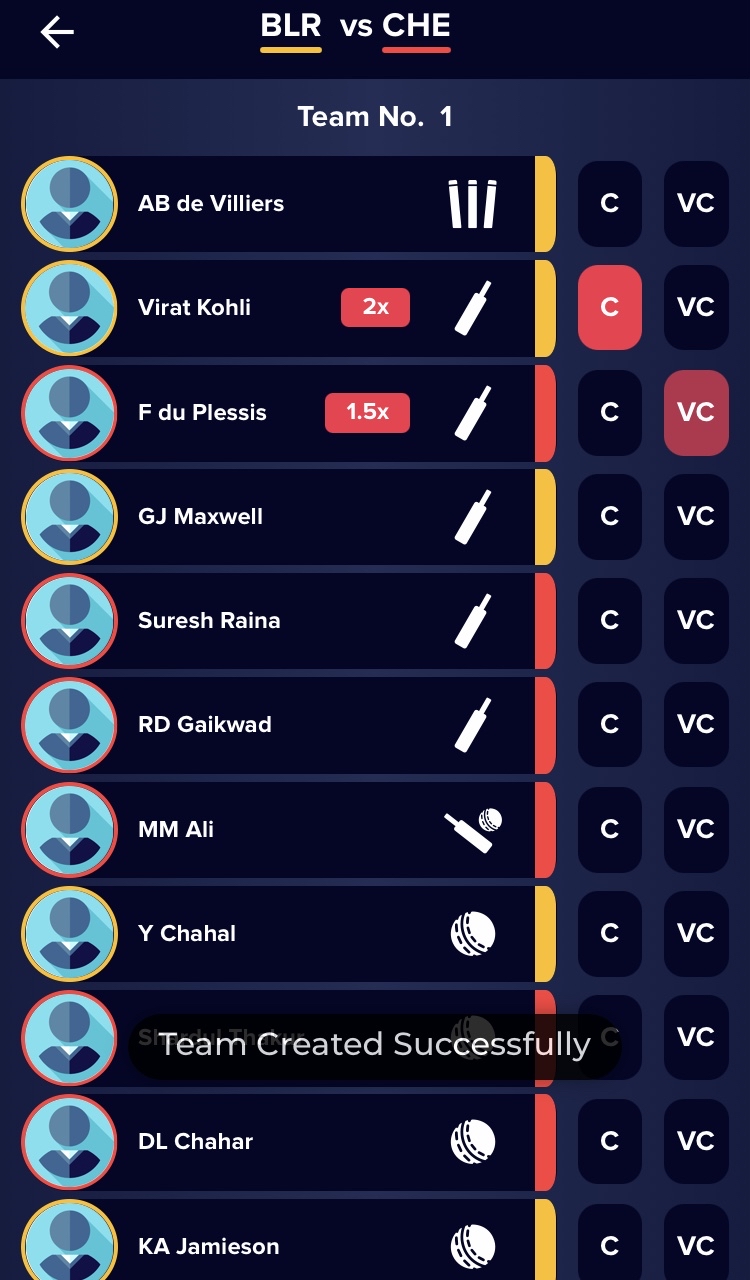Set DL Chahar as captain
The image size is (750, 1280).
pyautogui.click(x=609, y=1141)
